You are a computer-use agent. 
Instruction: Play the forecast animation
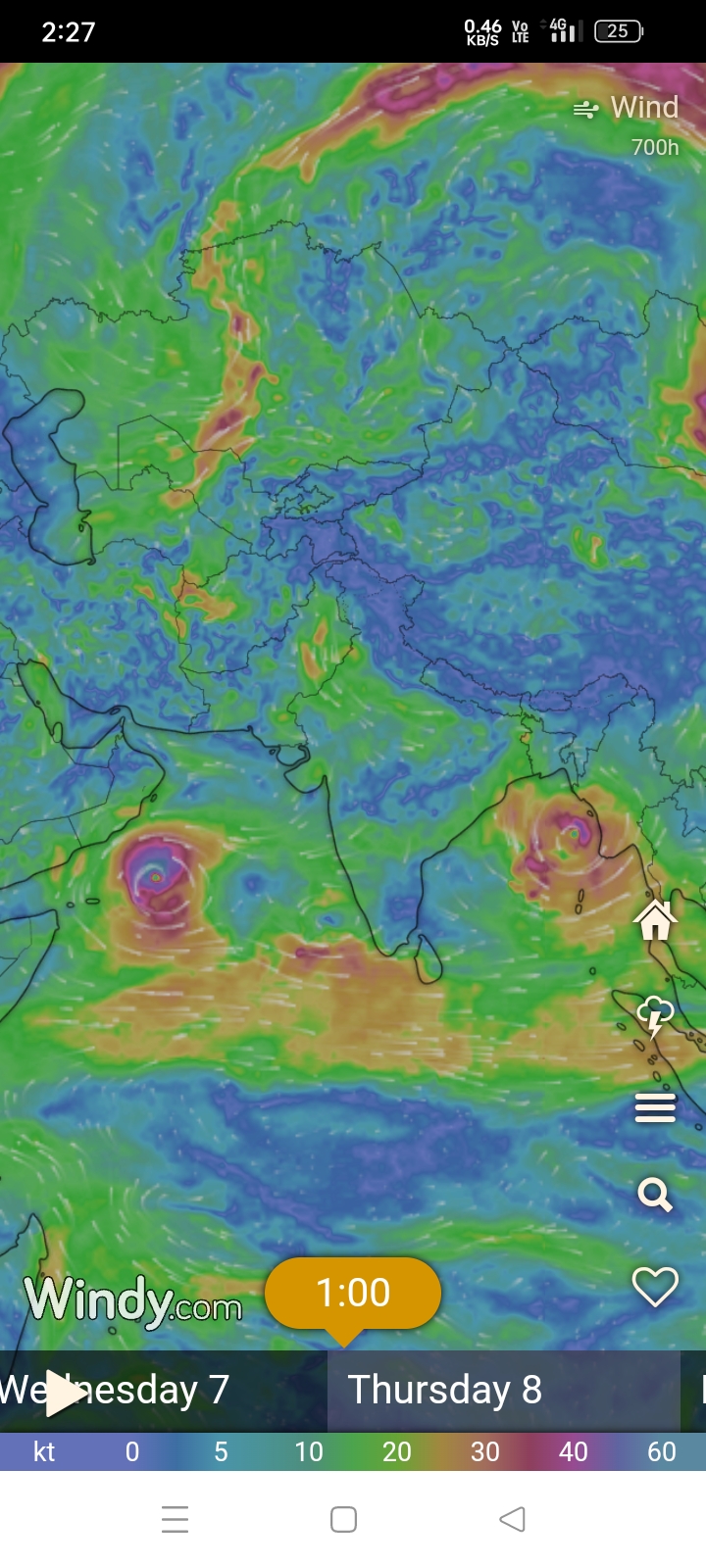(x=65, y=1393)
